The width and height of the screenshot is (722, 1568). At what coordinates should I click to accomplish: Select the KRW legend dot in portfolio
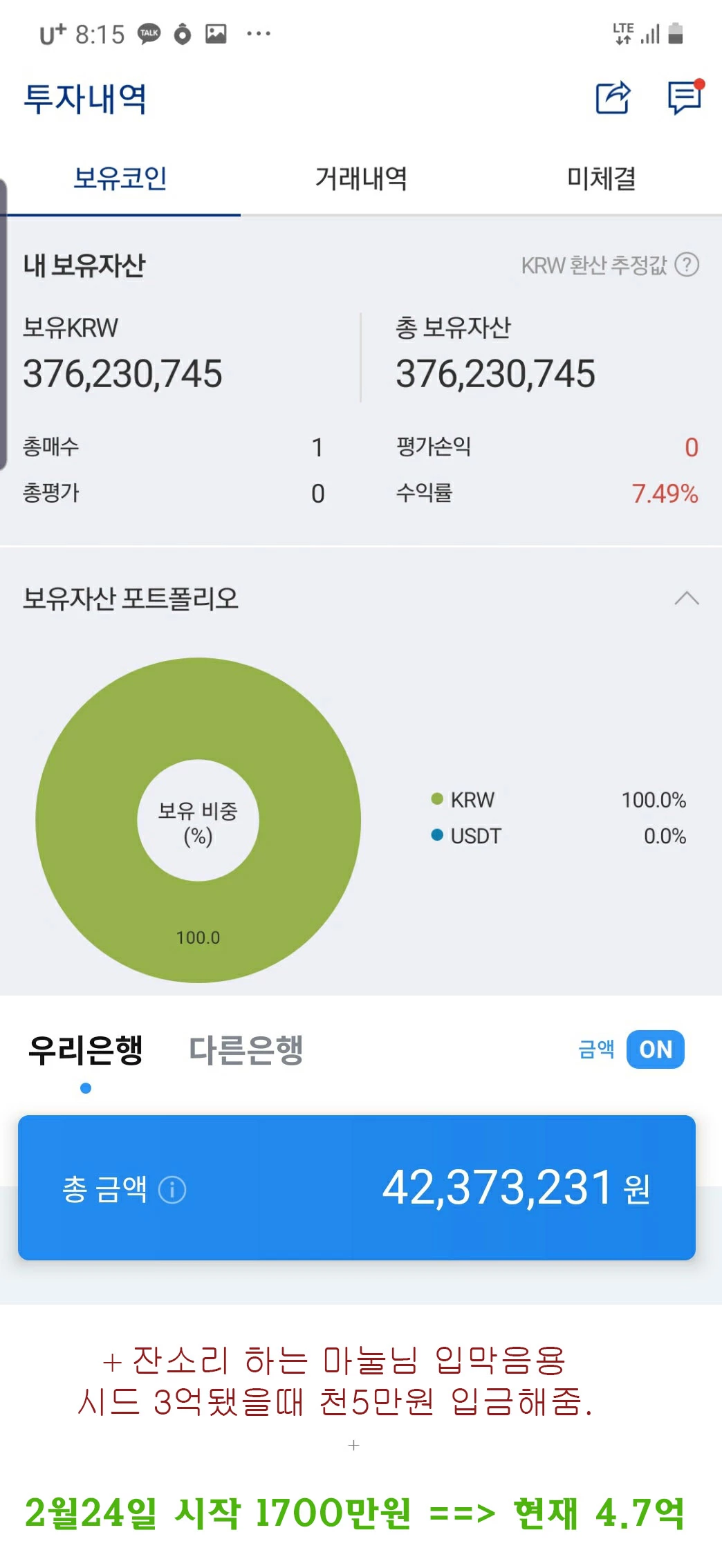click(436, 800)
